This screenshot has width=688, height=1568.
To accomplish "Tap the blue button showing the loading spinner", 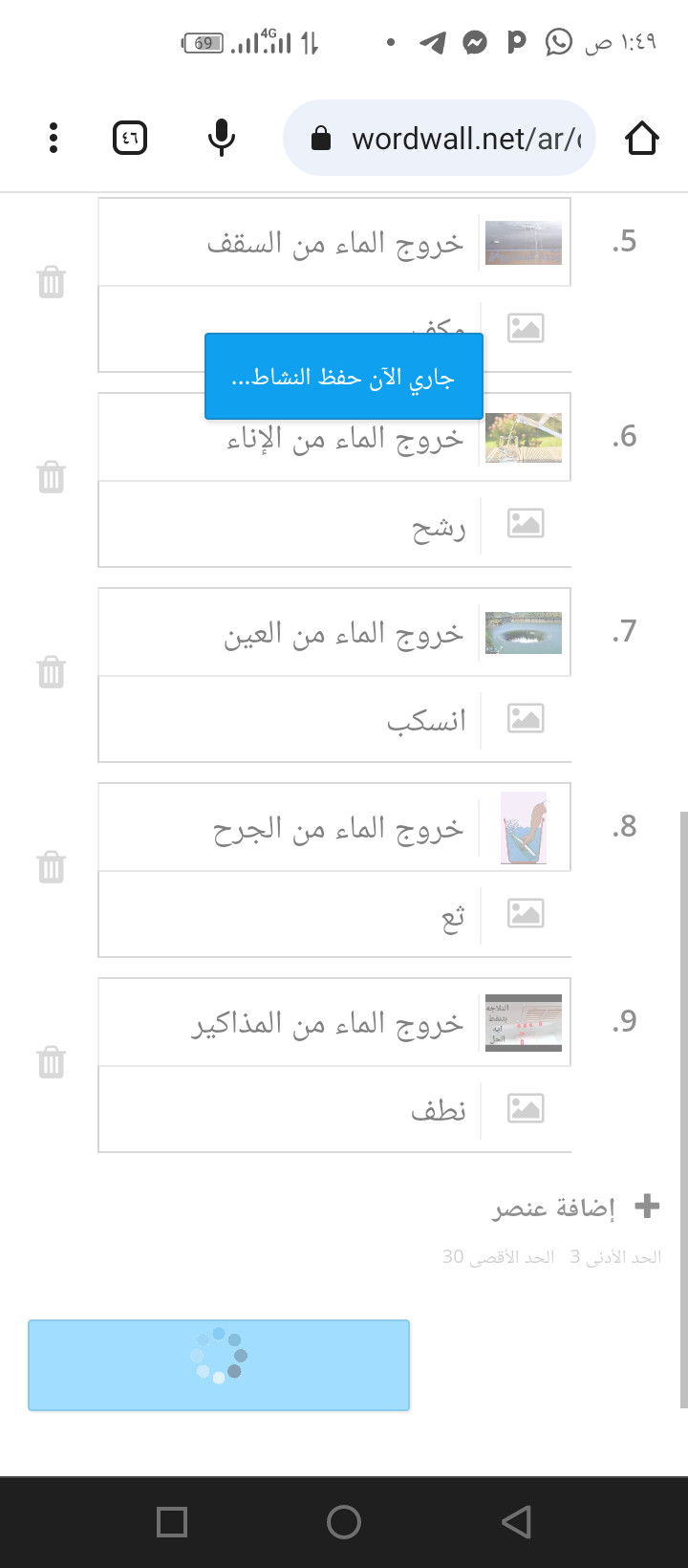I will tap(219, 1365).
